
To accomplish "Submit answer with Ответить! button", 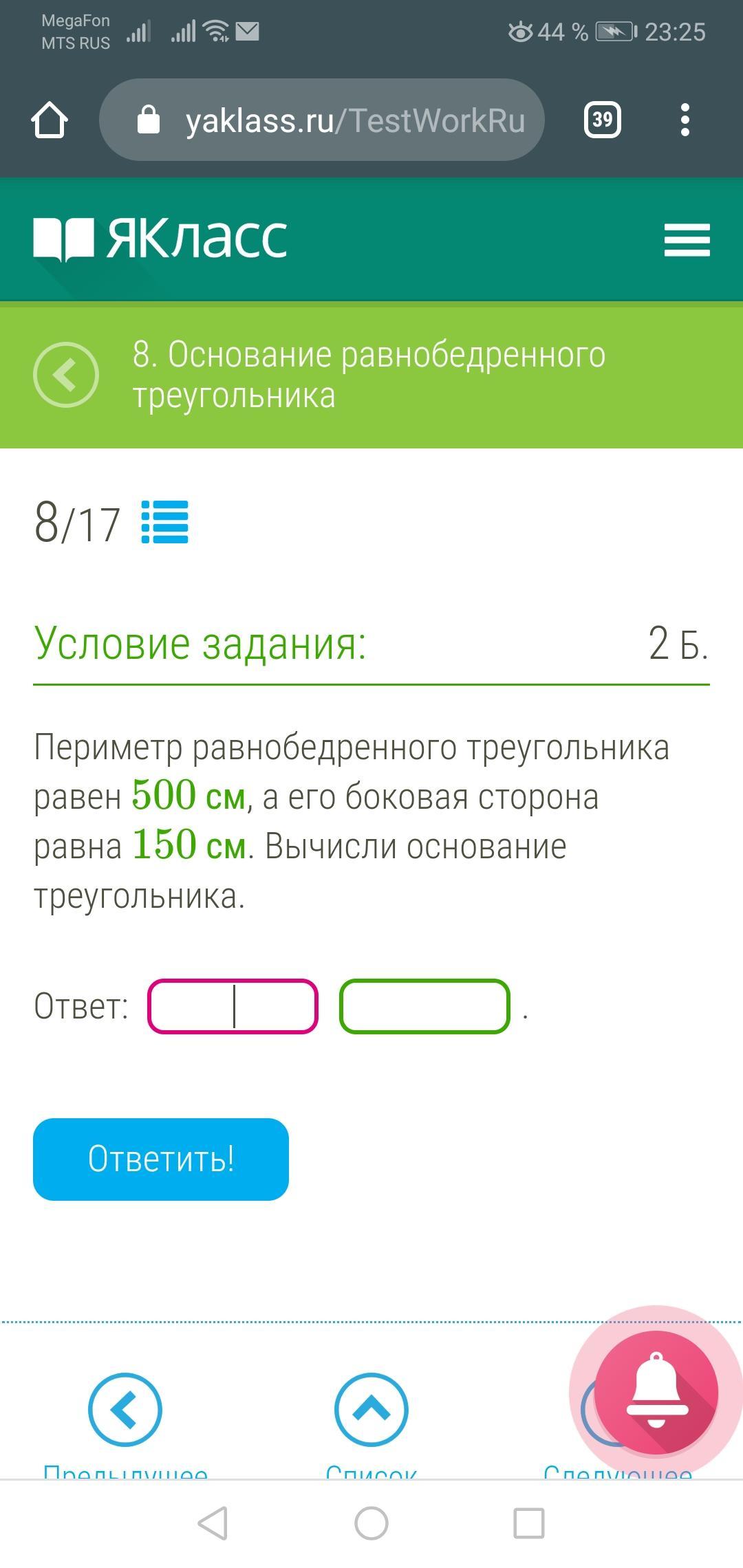I will click(x=161, y=1159).
